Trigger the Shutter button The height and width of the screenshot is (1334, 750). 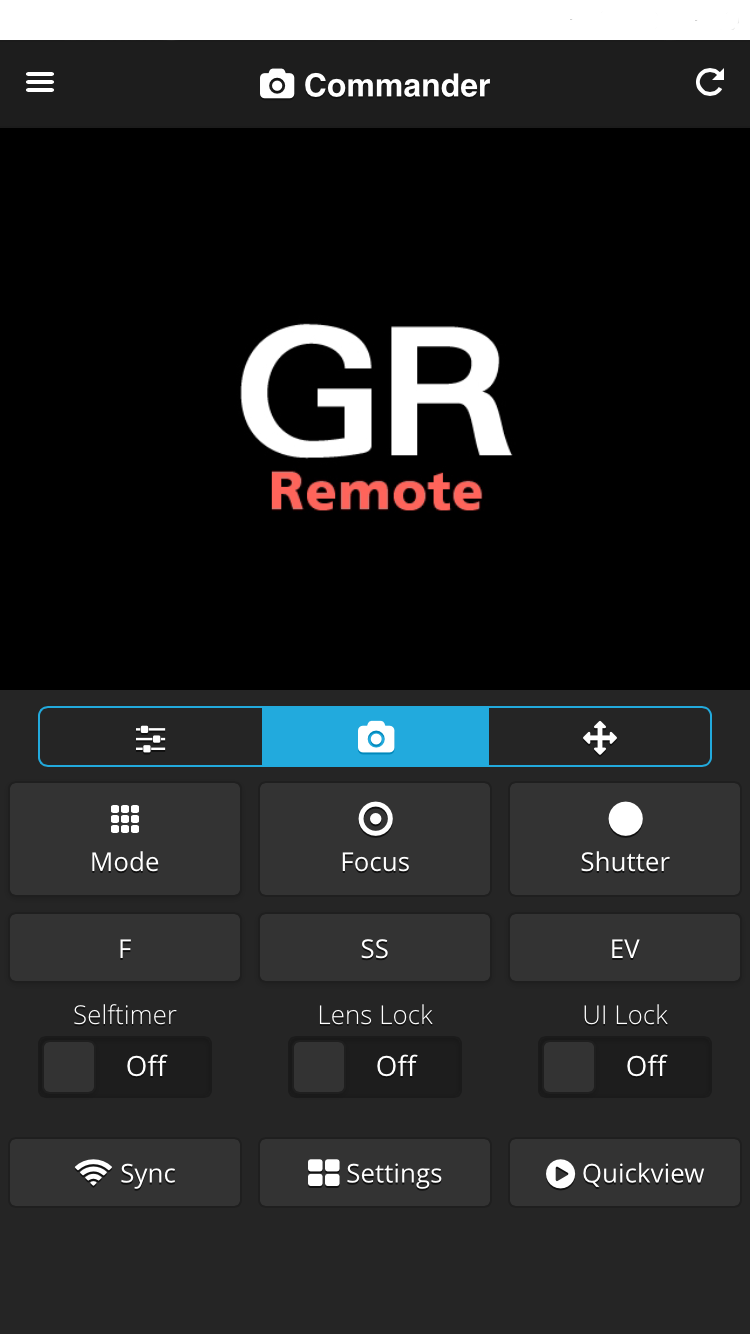coord(625,839)
